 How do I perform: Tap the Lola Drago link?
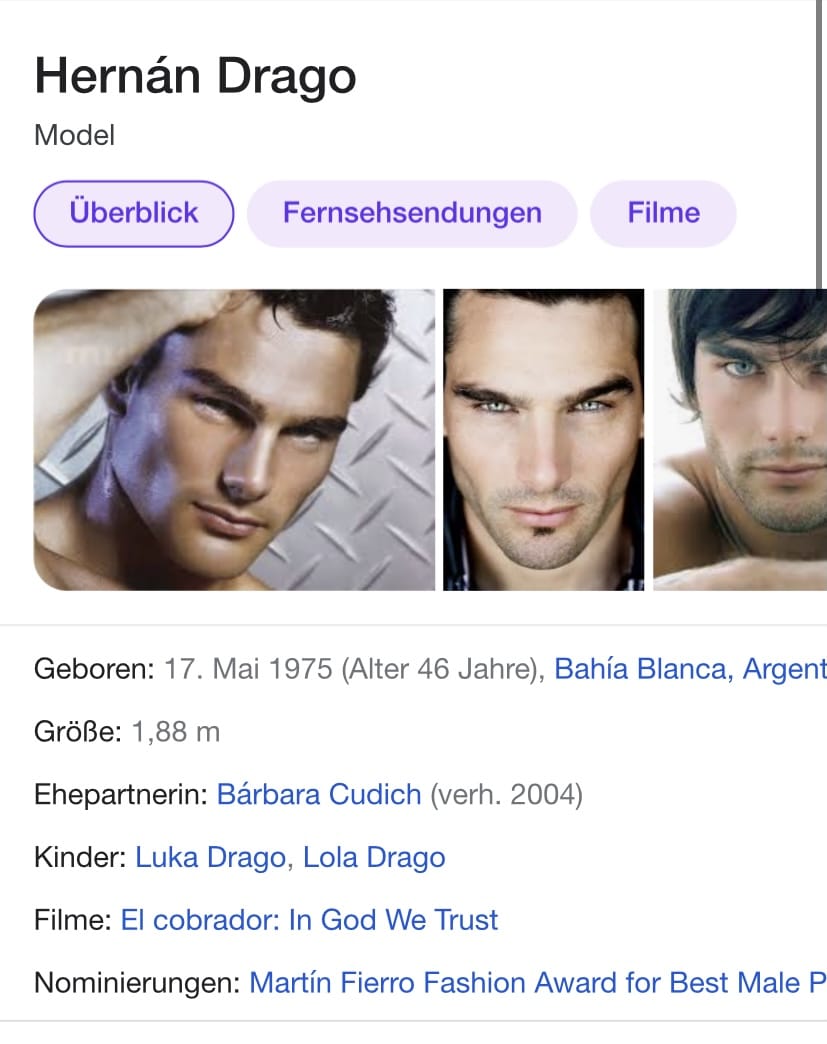[374, 857]
